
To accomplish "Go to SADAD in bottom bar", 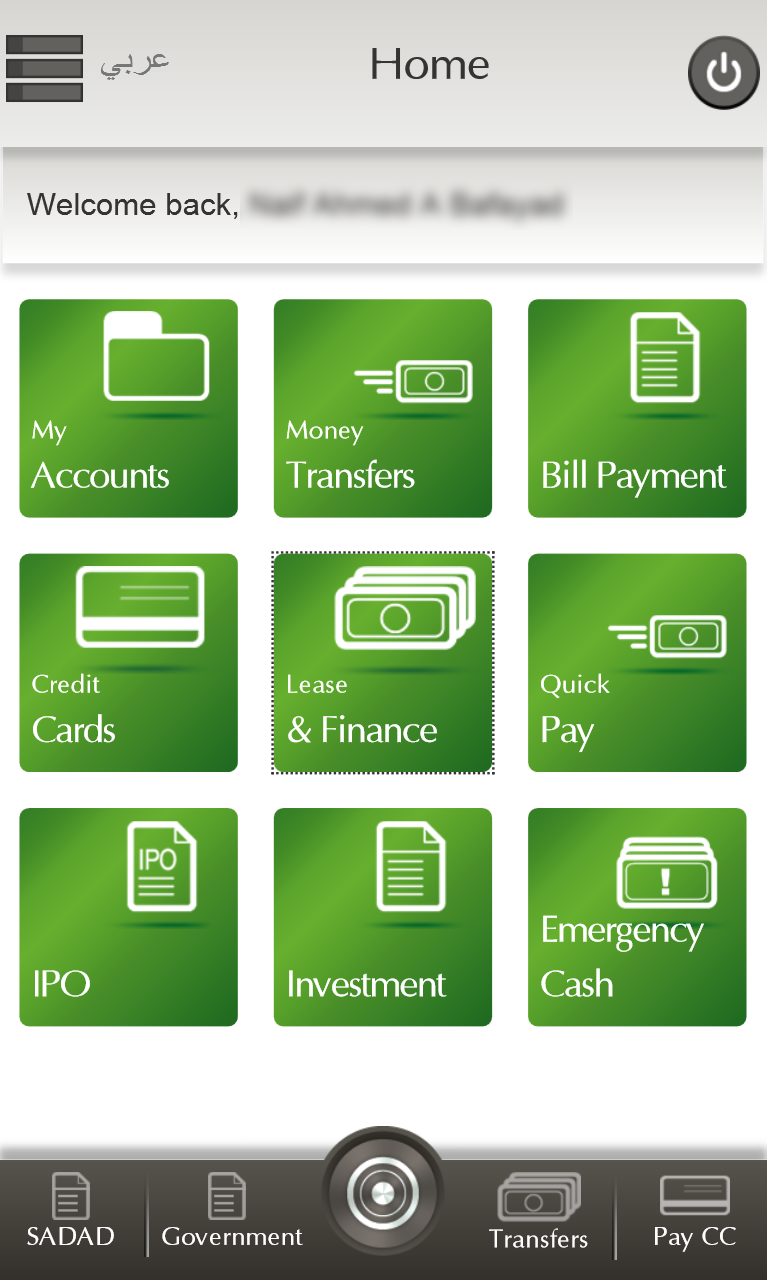I will point(70,1212).
